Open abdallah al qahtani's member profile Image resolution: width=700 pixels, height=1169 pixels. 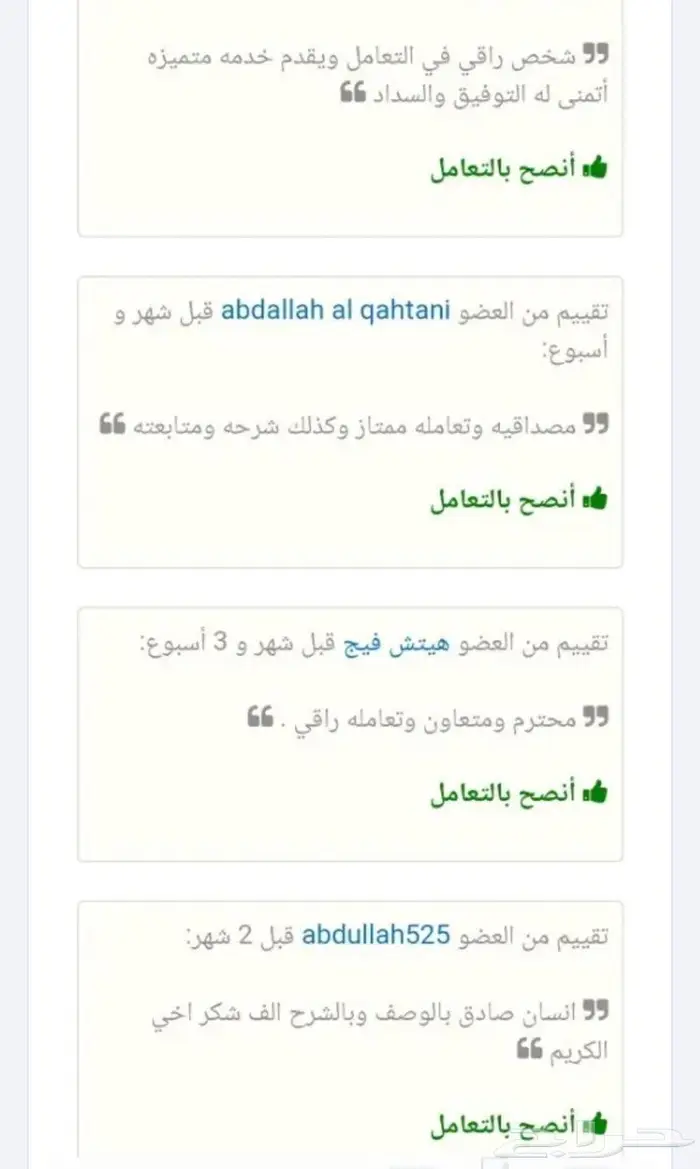pyautogui.click(x=335, y=309)
